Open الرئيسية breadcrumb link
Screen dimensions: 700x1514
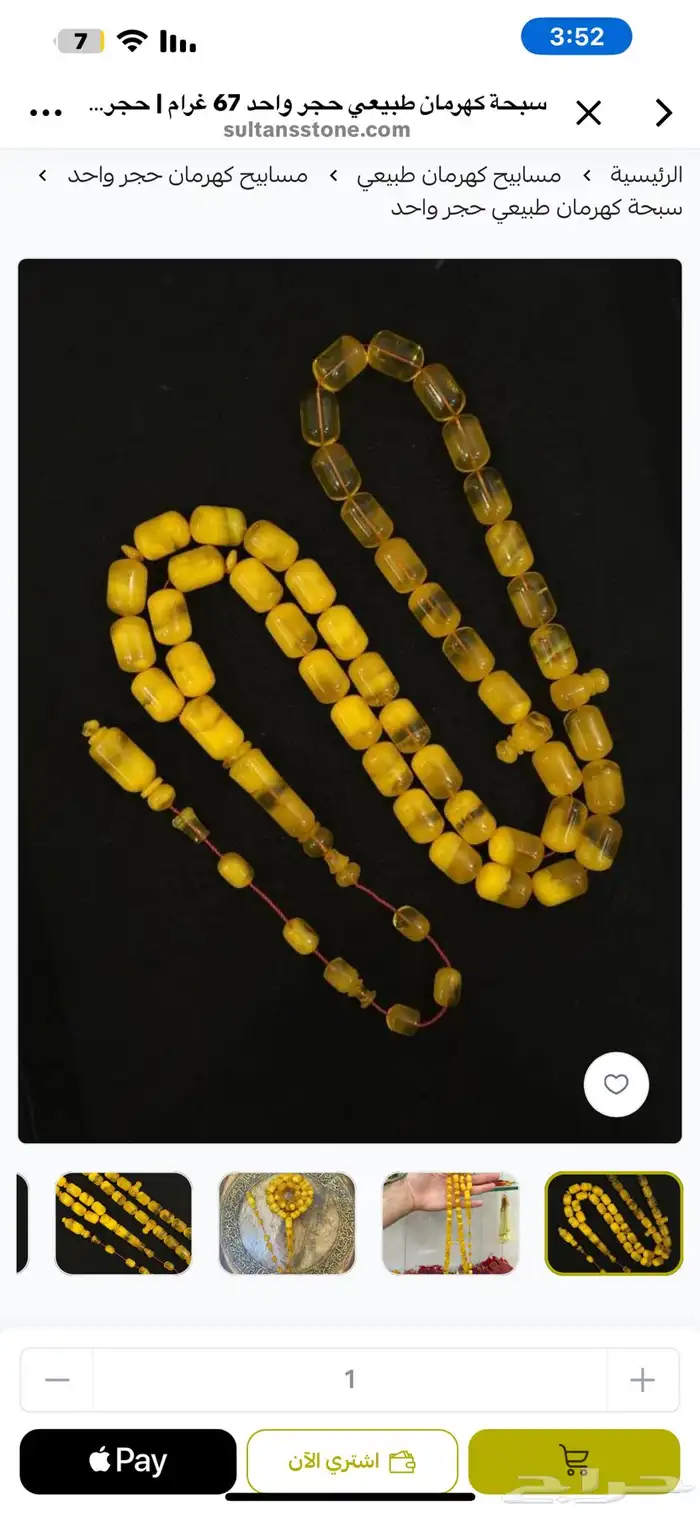646,176
